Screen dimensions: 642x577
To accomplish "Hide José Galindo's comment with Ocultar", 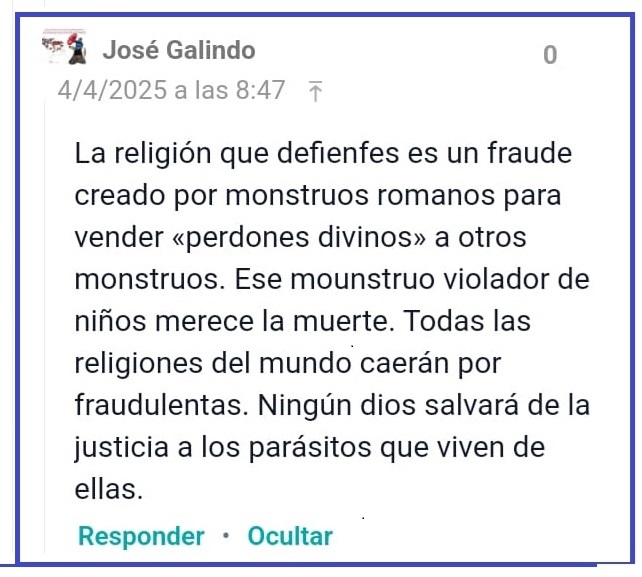I will click(x=290, y=536).
